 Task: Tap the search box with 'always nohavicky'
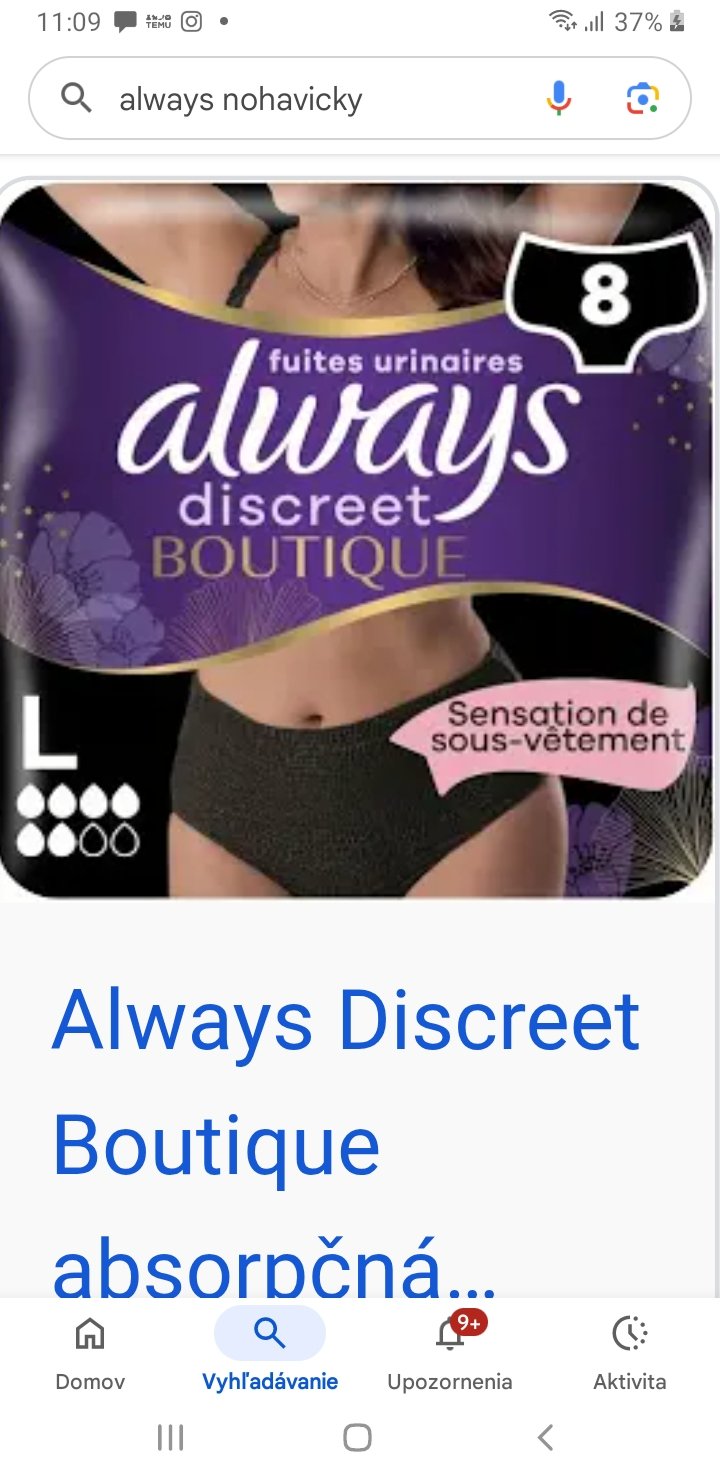[300, 99]
